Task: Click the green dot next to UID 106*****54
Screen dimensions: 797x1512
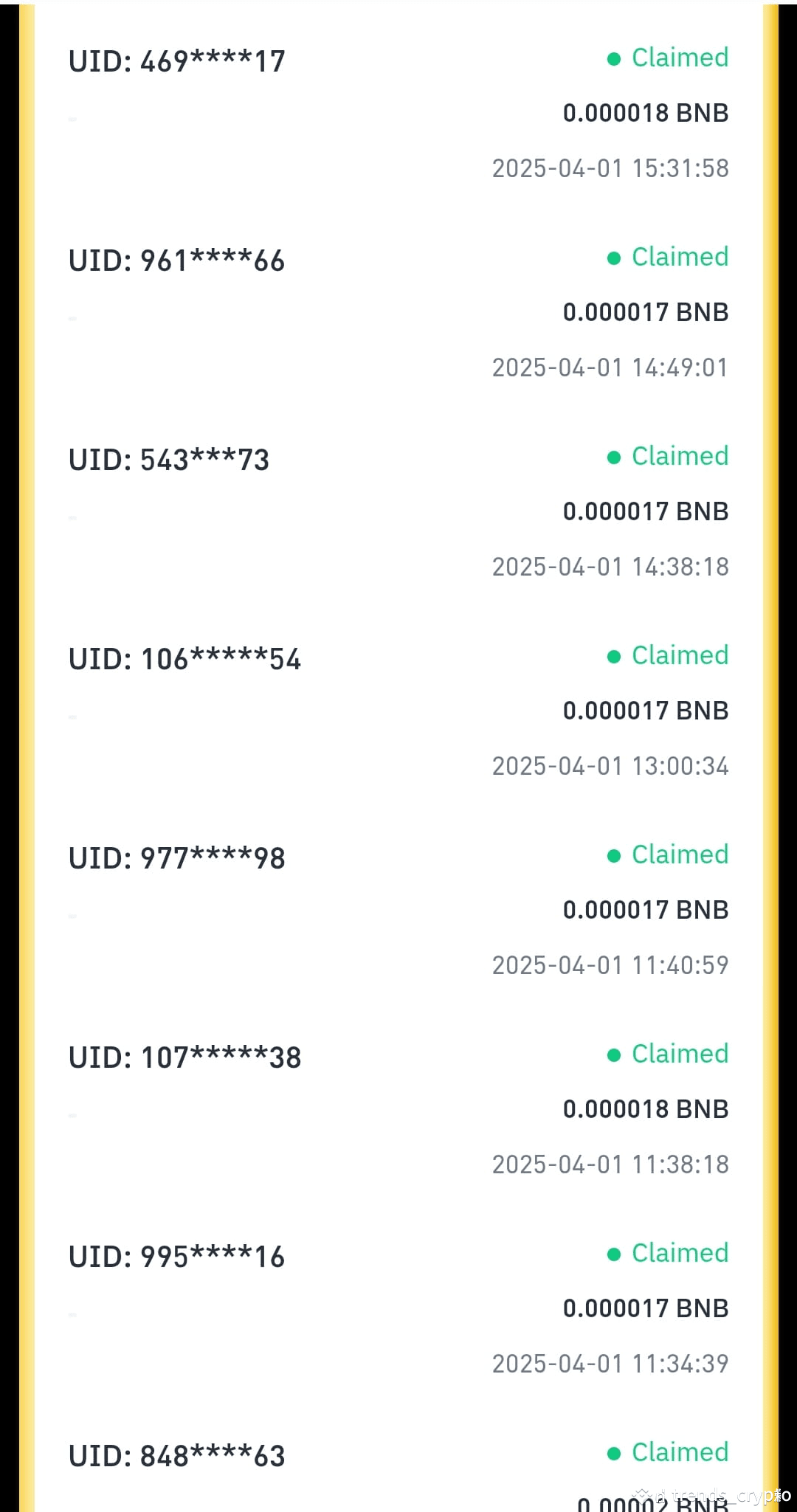Action: click(x=613, y=656)
